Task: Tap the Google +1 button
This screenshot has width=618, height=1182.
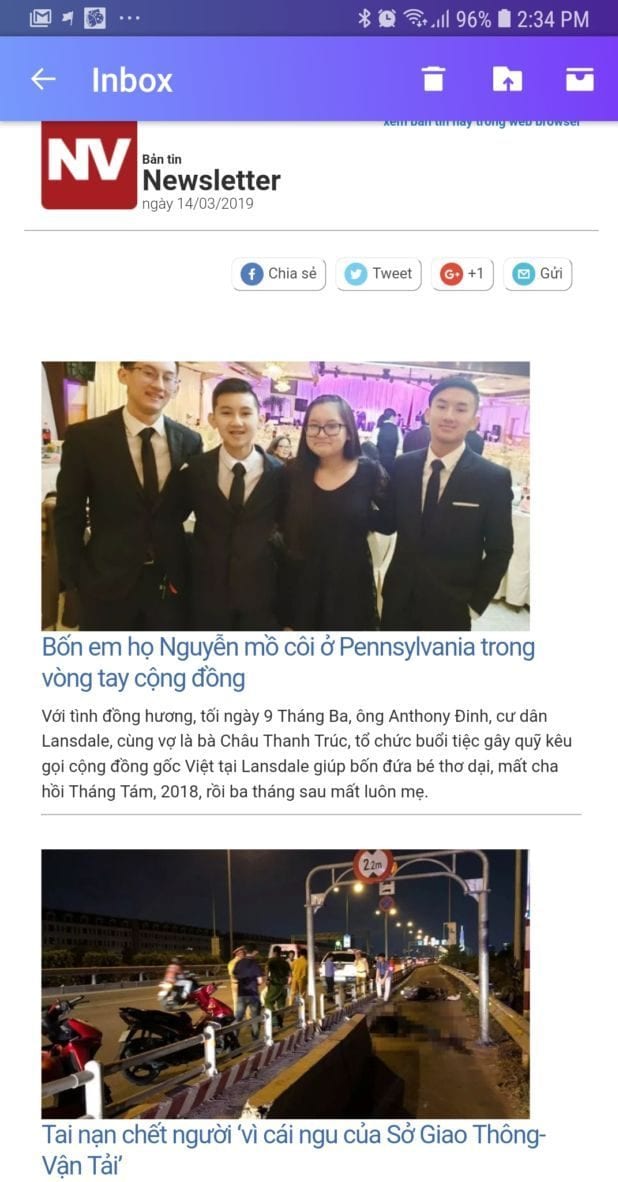Action: (x=462, y=274)
